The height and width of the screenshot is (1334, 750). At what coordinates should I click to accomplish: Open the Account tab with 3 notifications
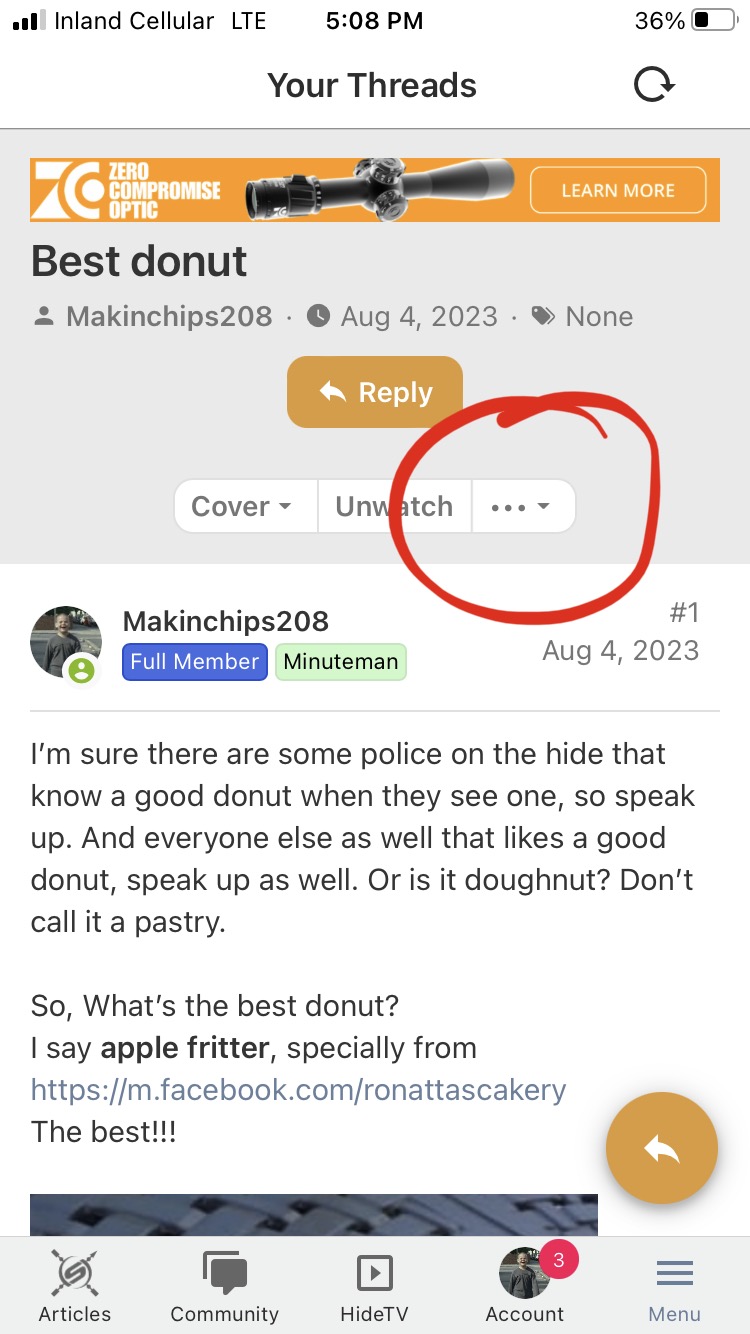click(525, 1287)
